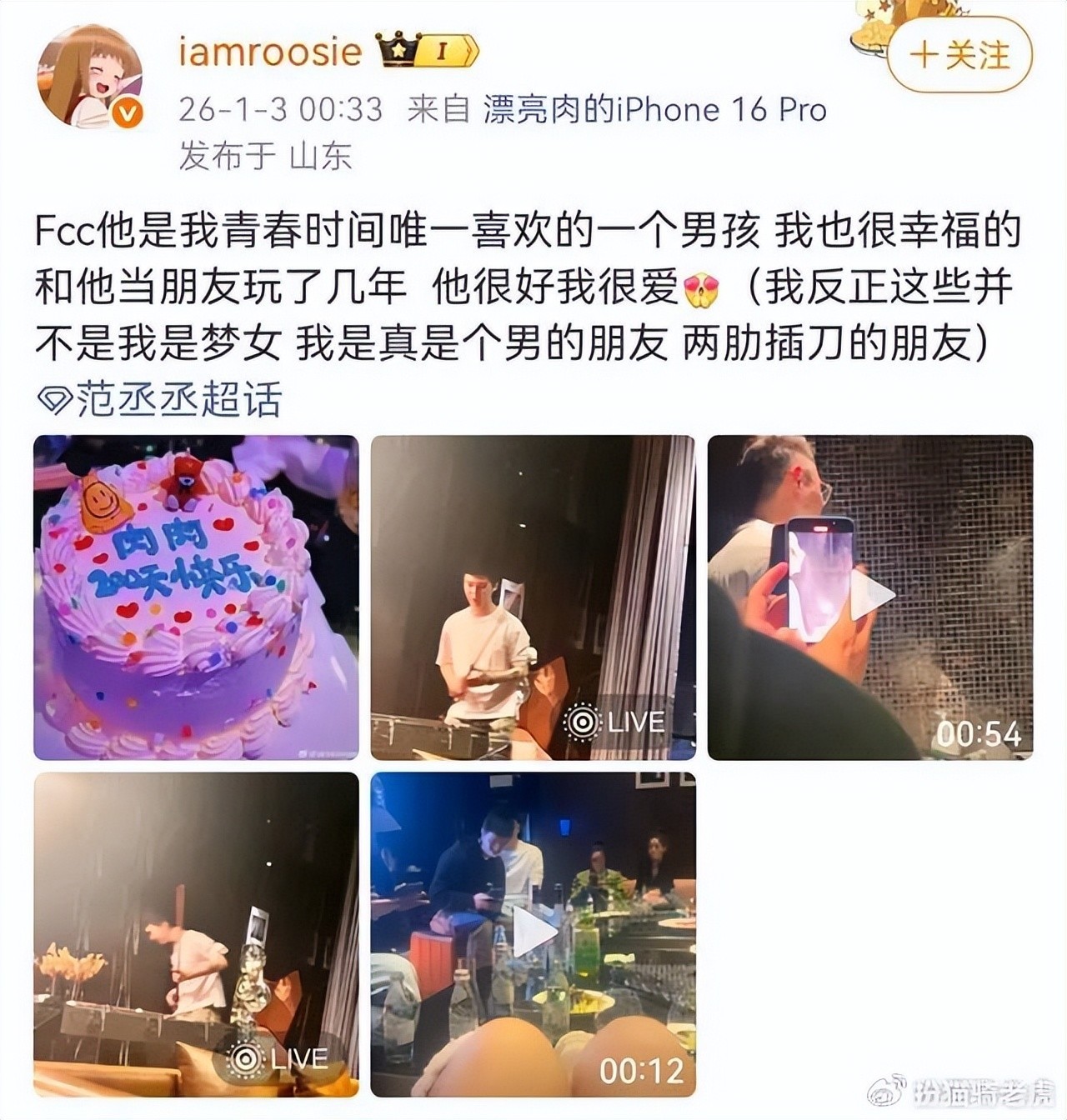The width and height of the screenshot is (1067, 1120).
Task: Open the first LIVE photo, top row
Action: [533, 597]
